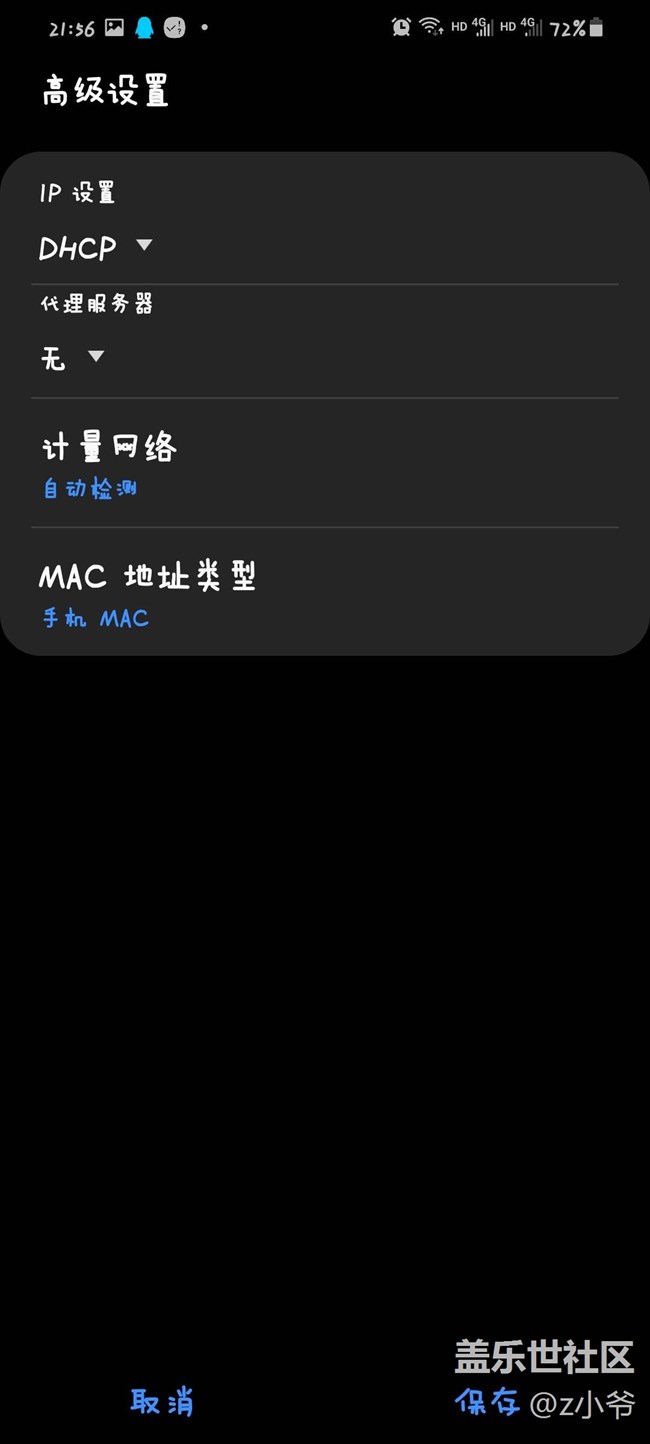The height and width of the screenshot is (1444, 650).
Task: Expand the proxy server dropdown showing 无
Action: coord(72,357)
